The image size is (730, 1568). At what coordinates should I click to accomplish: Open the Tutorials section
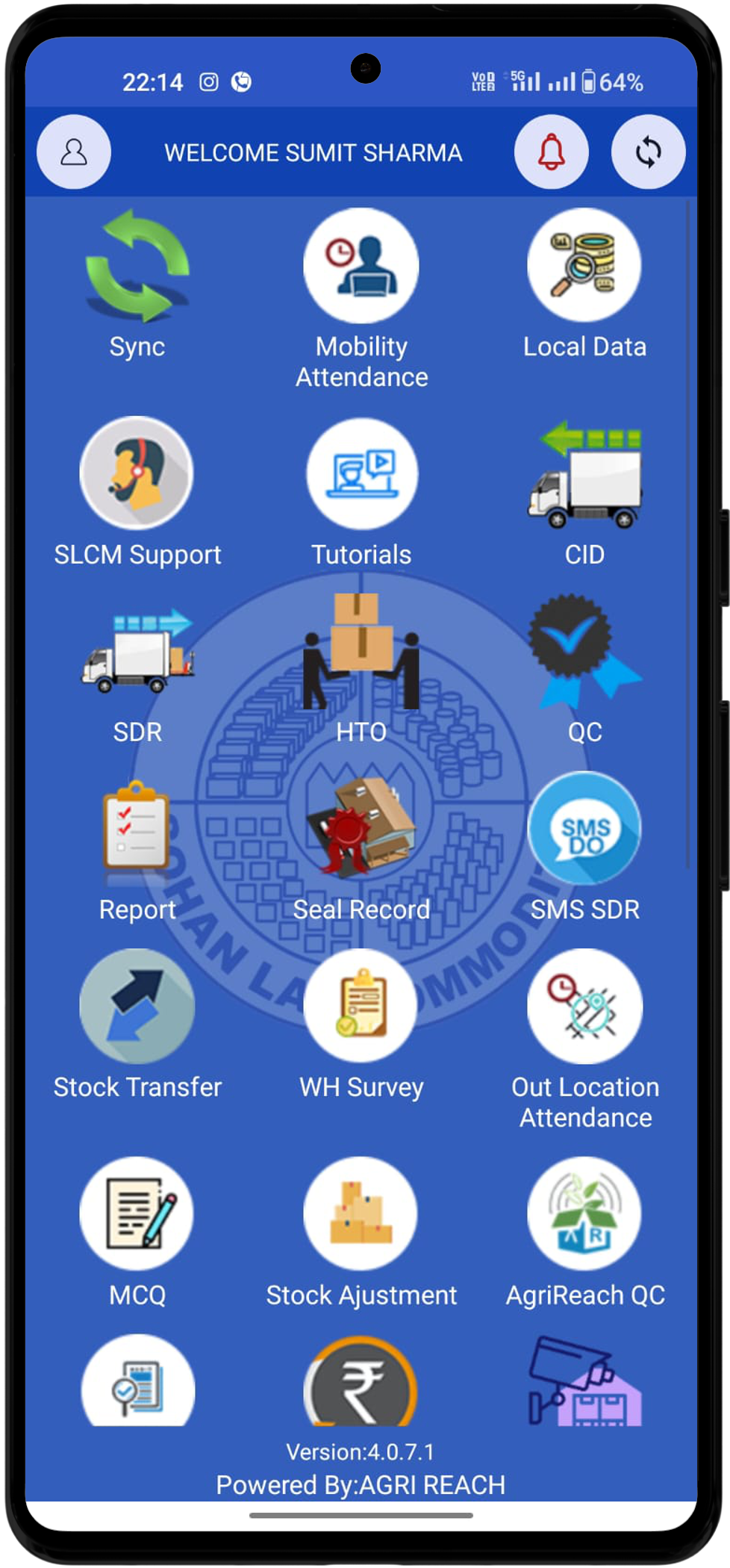click(361, 473)
